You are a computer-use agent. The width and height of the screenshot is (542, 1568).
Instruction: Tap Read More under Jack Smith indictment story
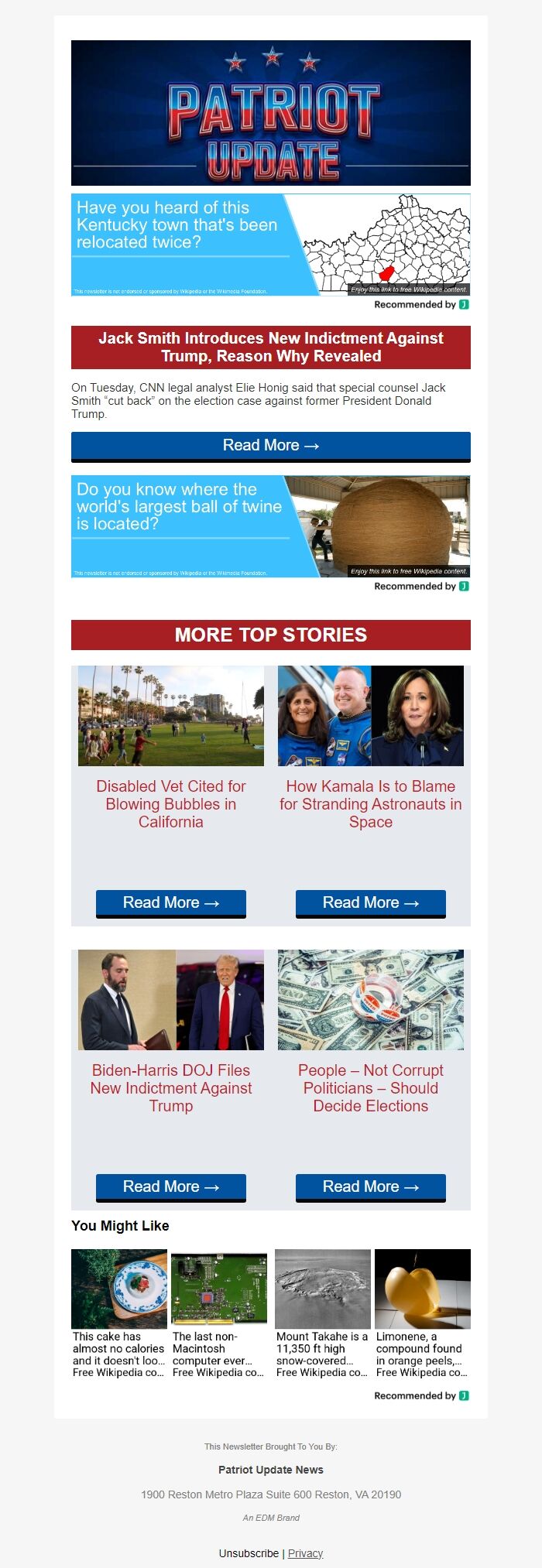[x=270, y=446]
